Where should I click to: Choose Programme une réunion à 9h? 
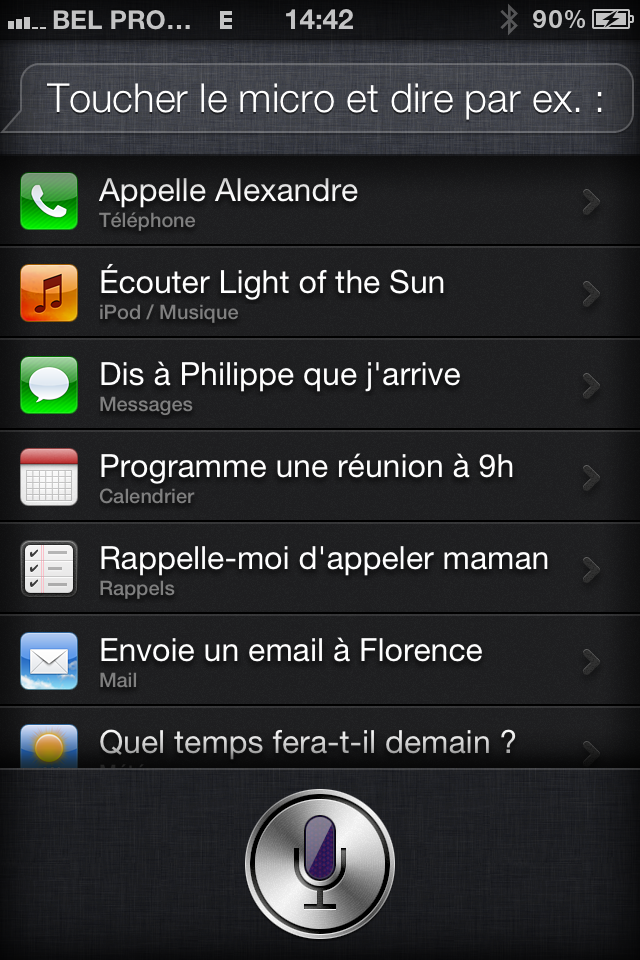[x=320, y=477]
